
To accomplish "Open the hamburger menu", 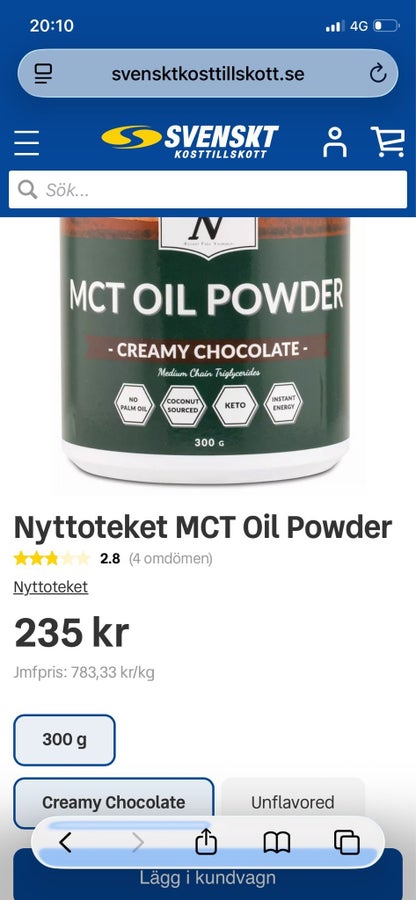I will coord(27,142).
